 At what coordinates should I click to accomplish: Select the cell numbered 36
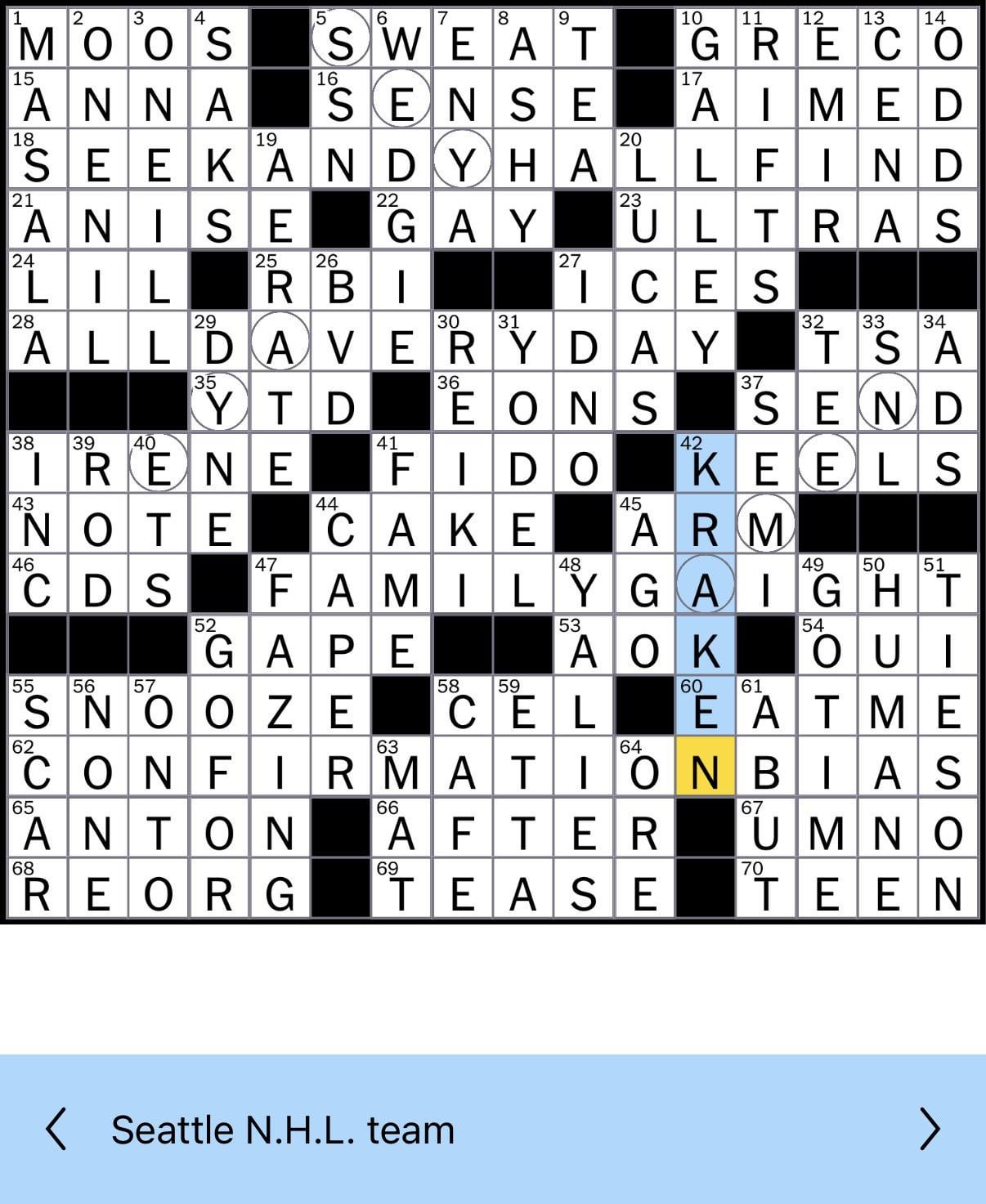tap(462, 403)
